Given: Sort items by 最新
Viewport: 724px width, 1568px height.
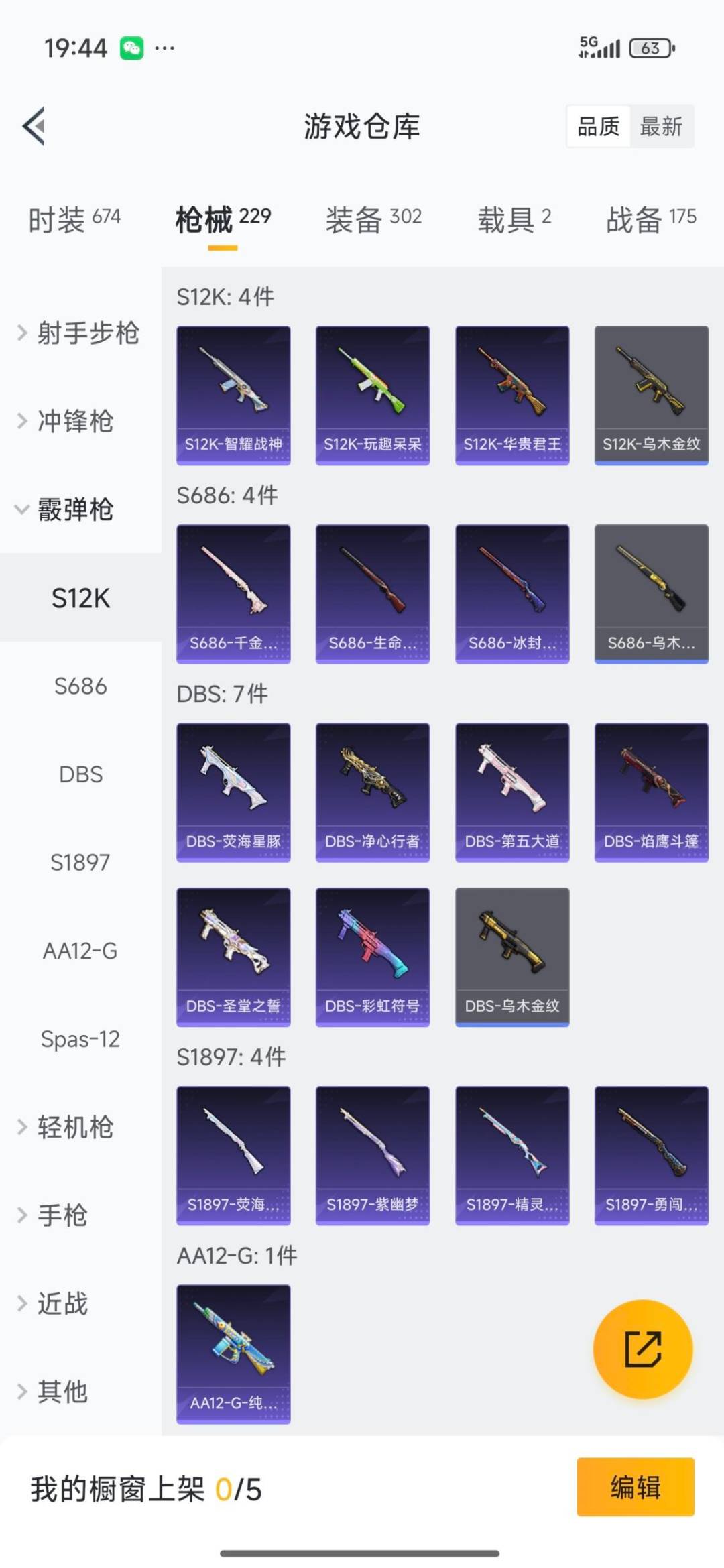Looking at the screenshot, I should point(661,126).
